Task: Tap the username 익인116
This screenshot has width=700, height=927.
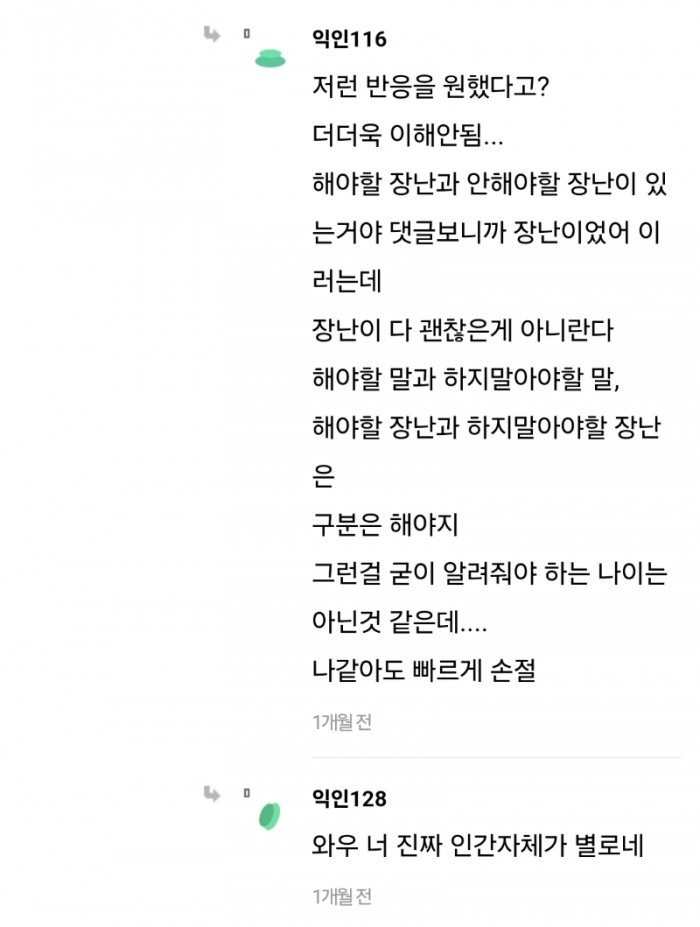Action: [349, 38]
